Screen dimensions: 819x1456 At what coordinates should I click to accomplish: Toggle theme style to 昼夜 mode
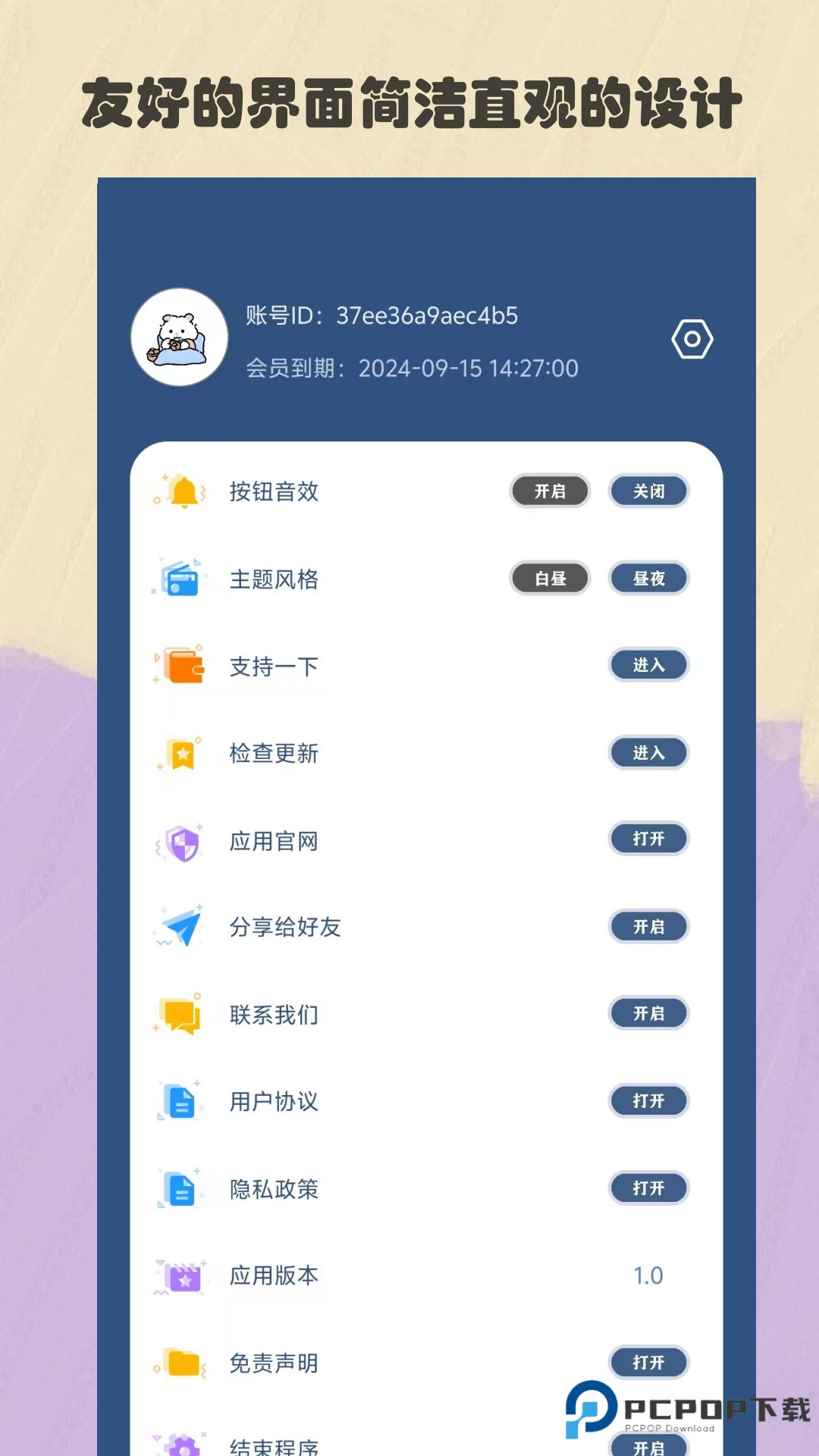(x=649, y=579)
